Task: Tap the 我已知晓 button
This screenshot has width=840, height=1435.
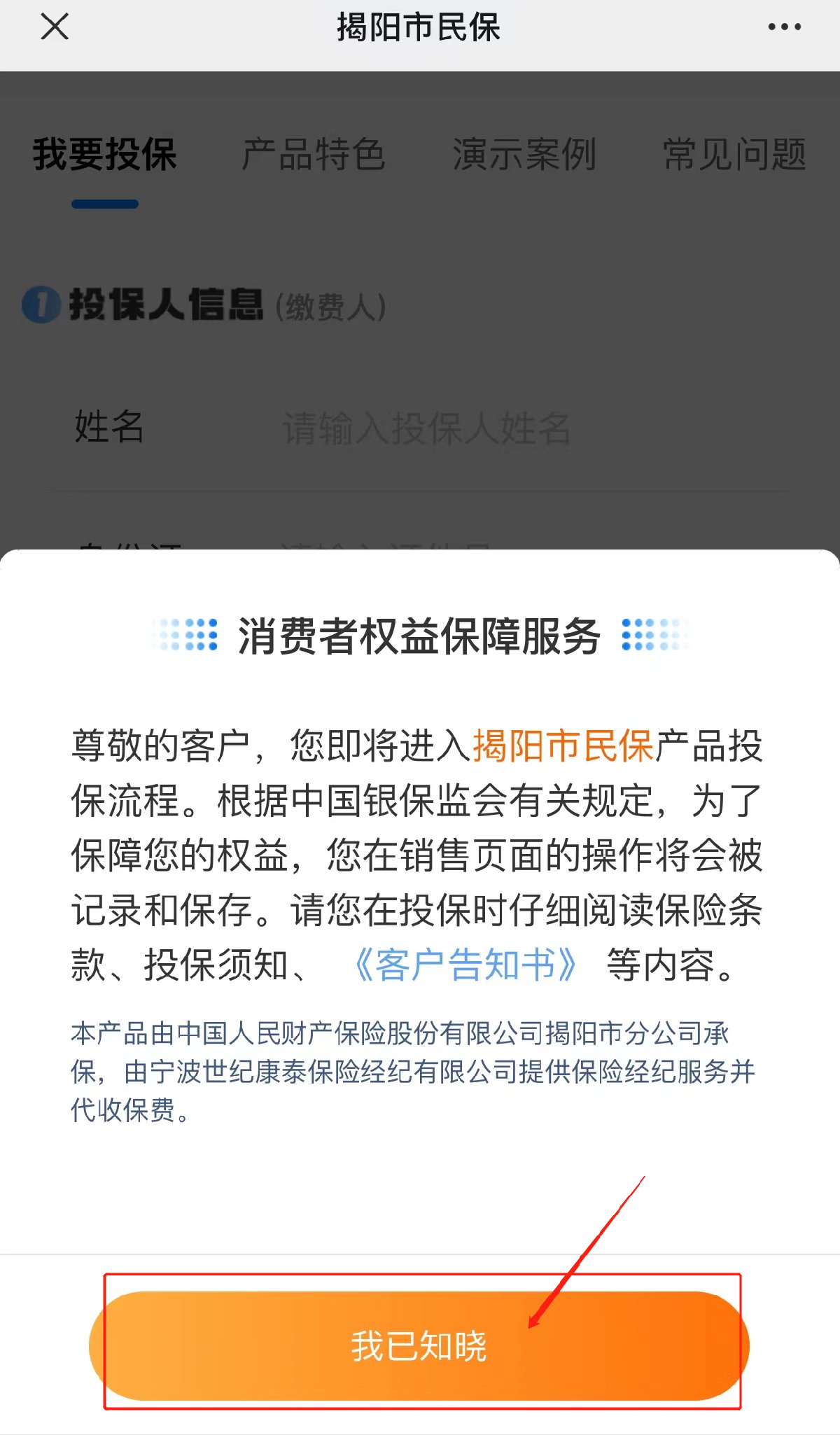Action: pyautogui.click(x=419, y=1345)
